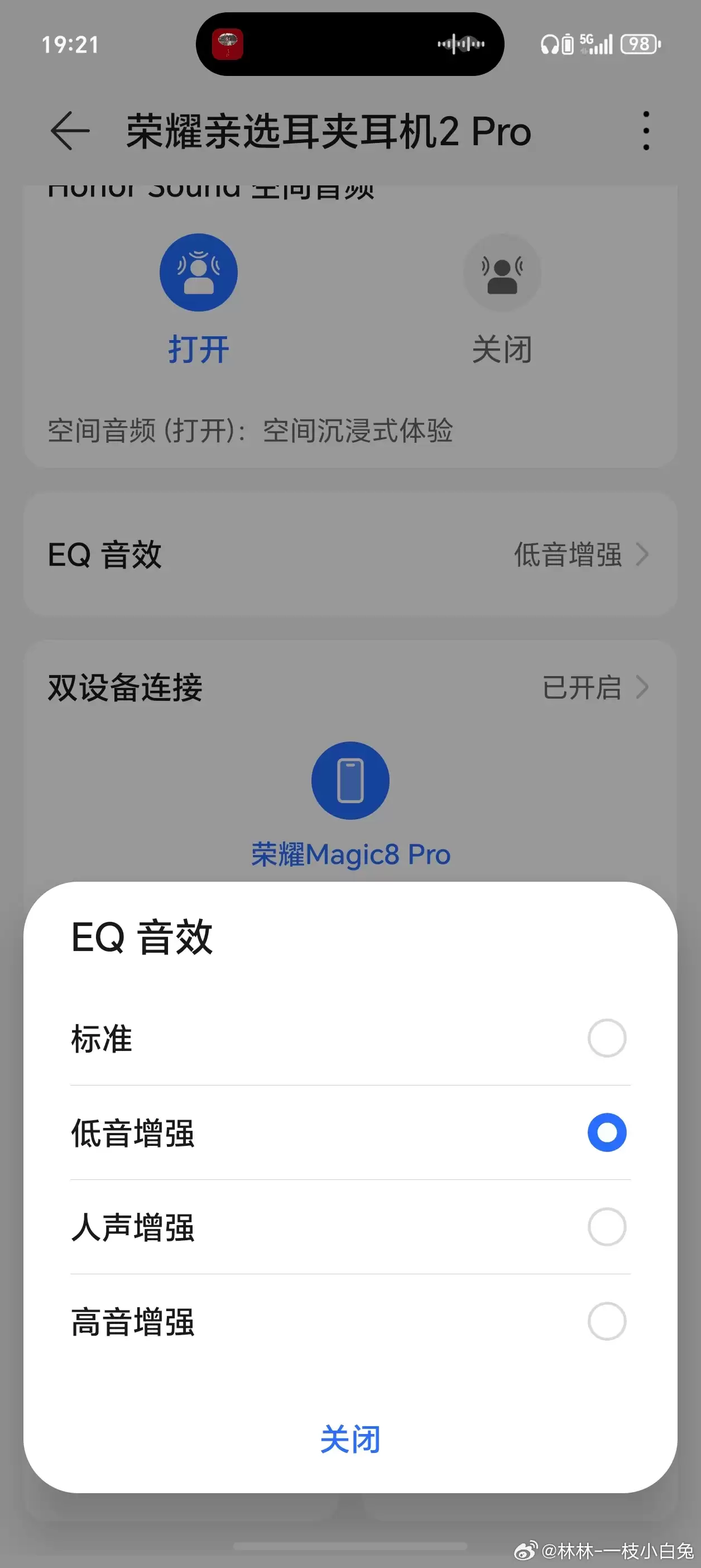
Task: Open the three-dot overflow menu
Action: pos(645,131)
